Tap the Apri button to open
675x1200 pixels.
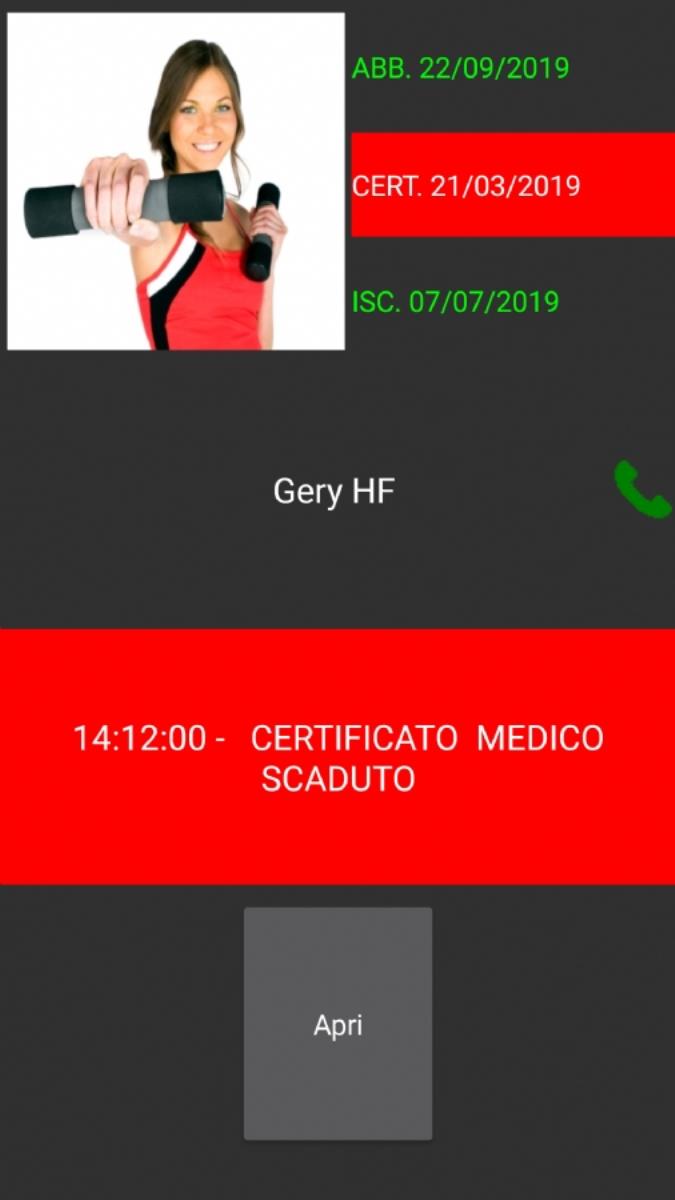(338, 1024)
